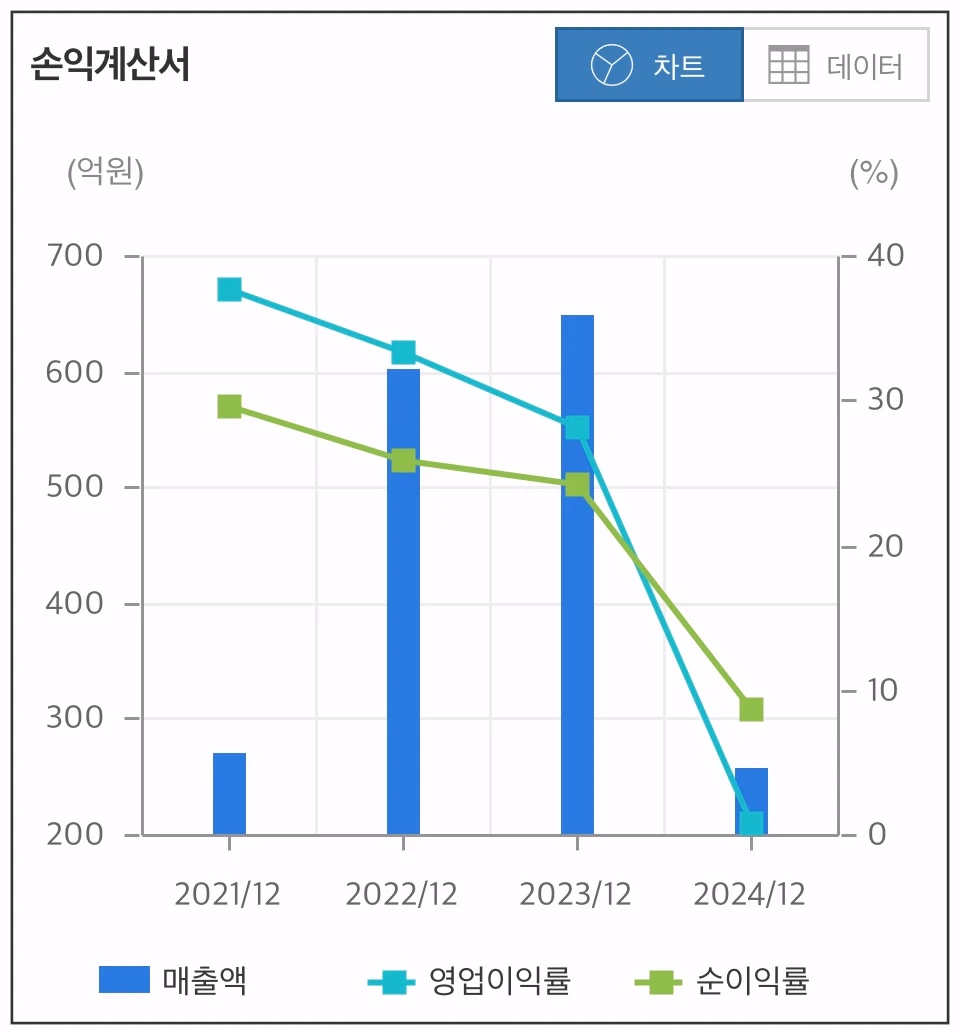This screenshot has height=1035, width=960.
Task: Expand the 2021/12 axis label details
Action: 228,893
